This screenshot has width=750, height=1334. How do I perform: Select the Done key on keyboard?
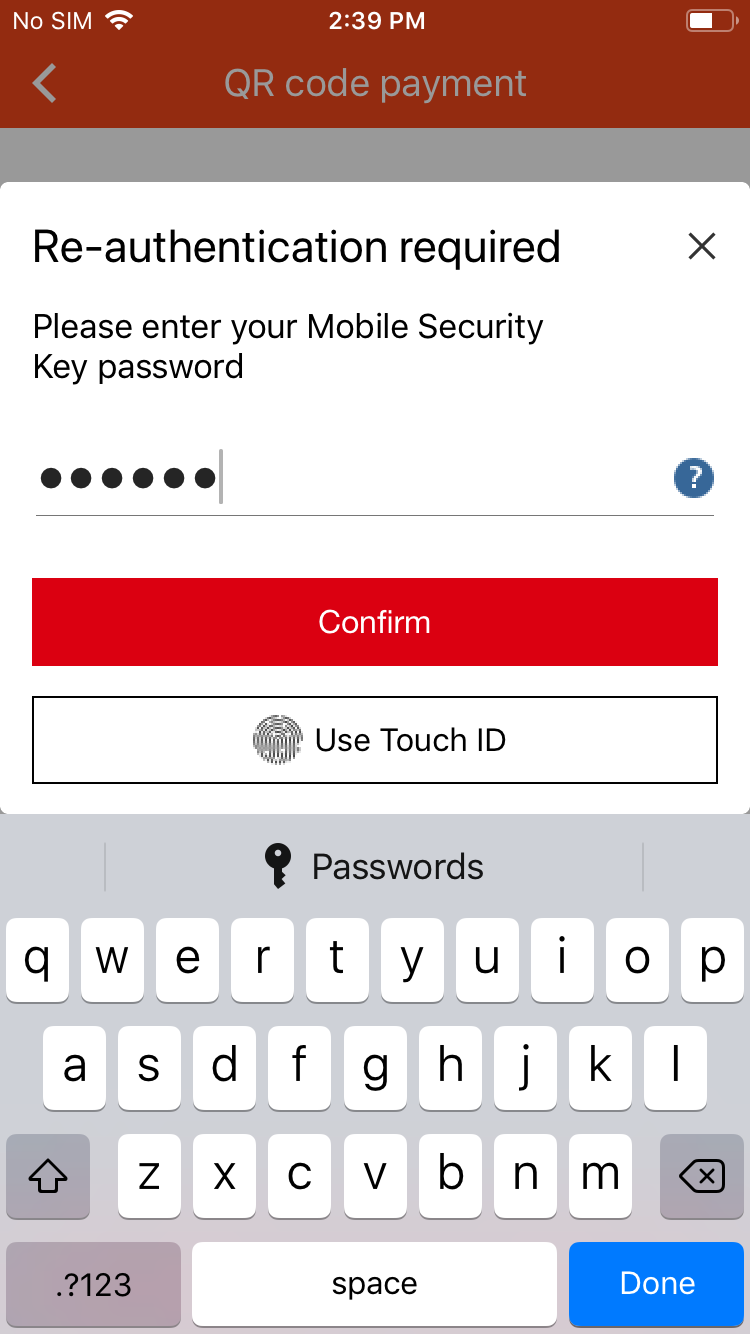pyautogui.click(x=656, y=1283)
